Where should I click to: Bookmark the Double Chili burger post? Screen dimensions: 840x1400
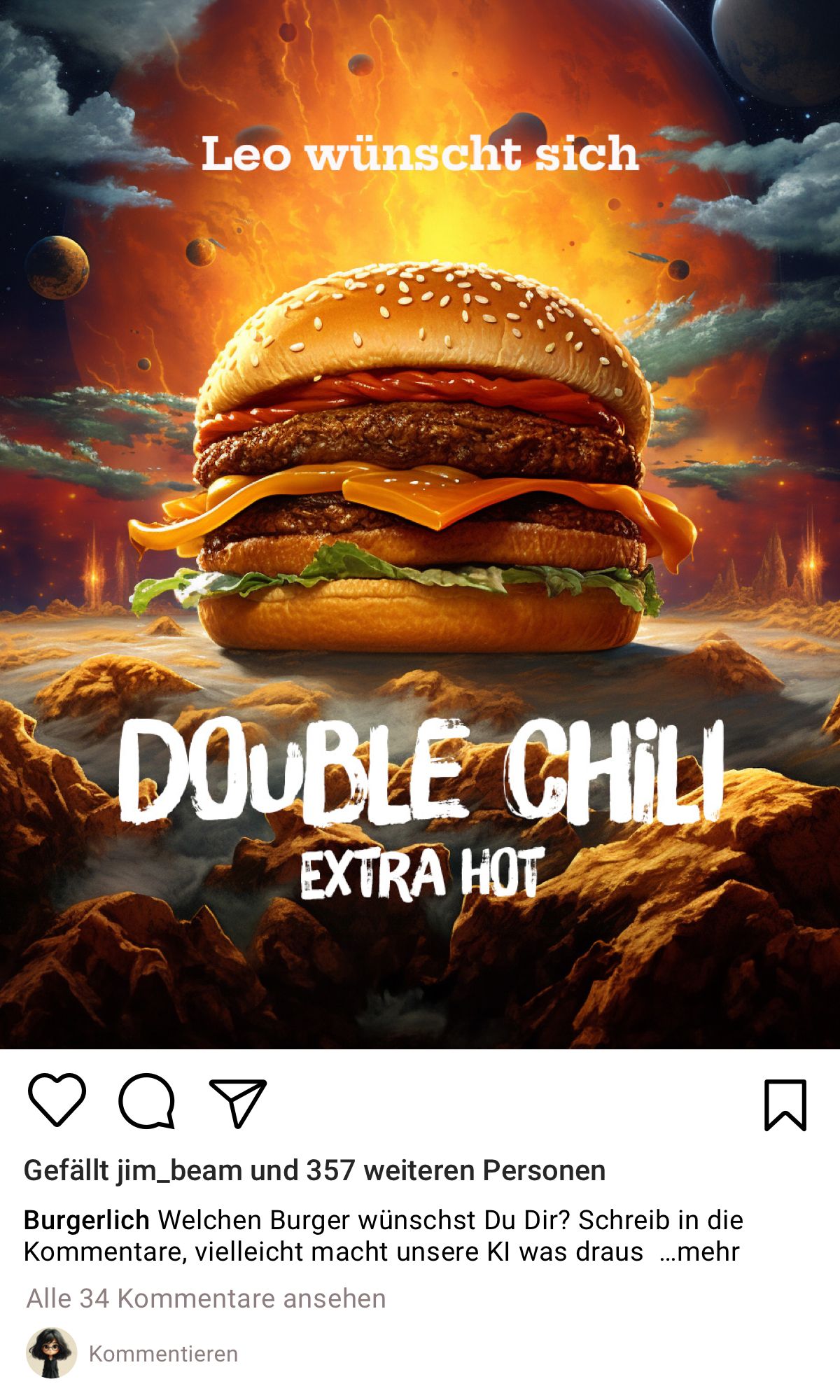(785, 1105)
